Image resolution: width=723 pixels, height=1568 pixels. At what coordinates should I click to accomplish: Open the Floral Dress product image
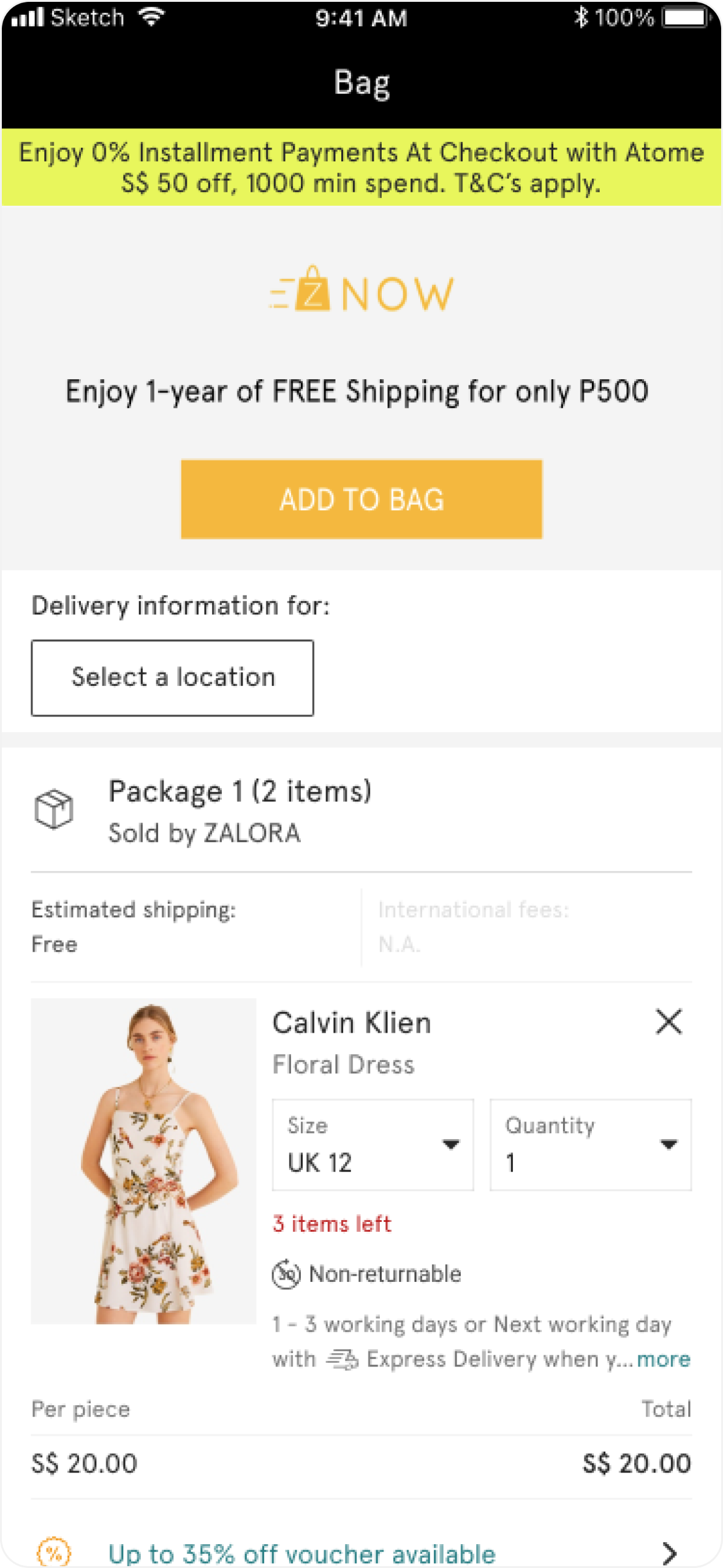(143, 1161)
